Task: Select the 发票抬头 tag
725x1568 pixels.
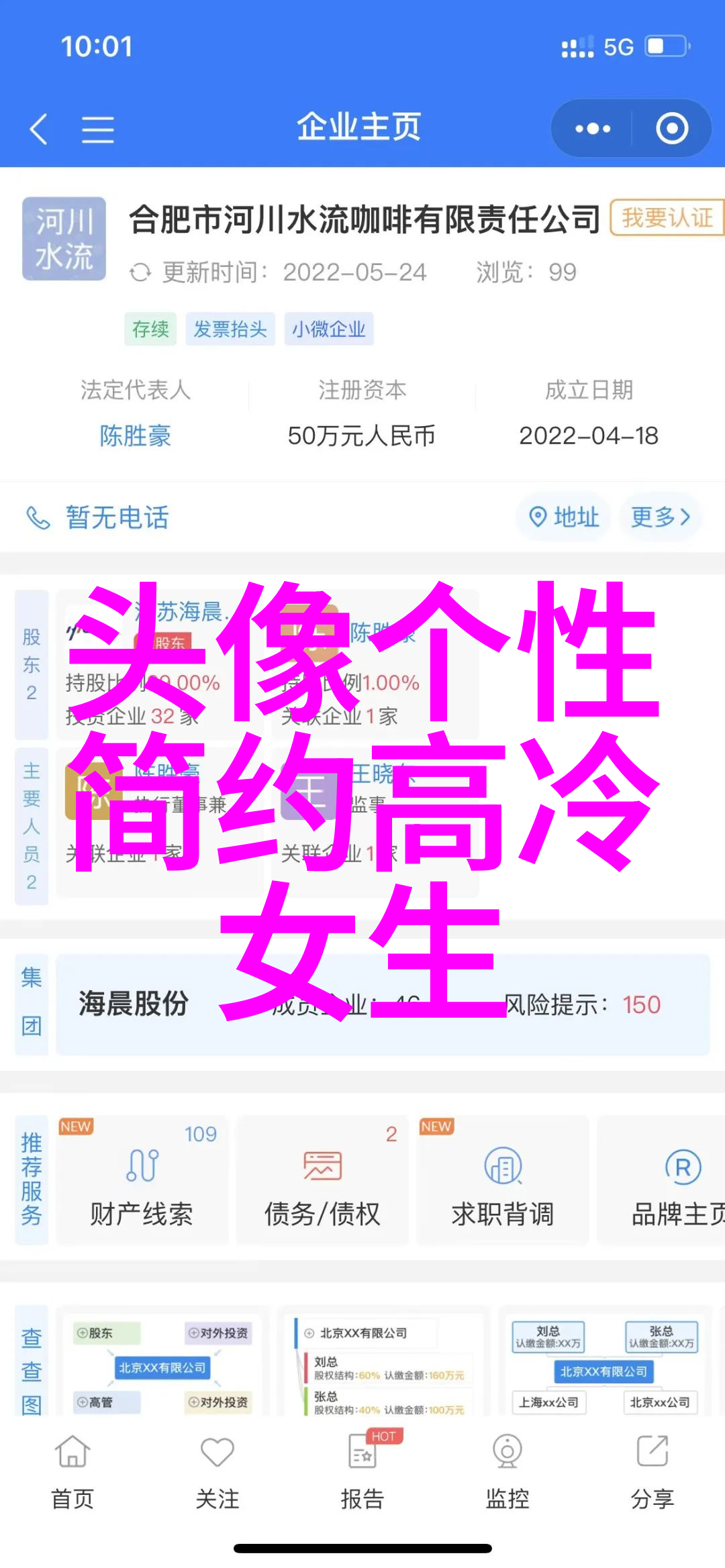Action: tap(230, 329)
